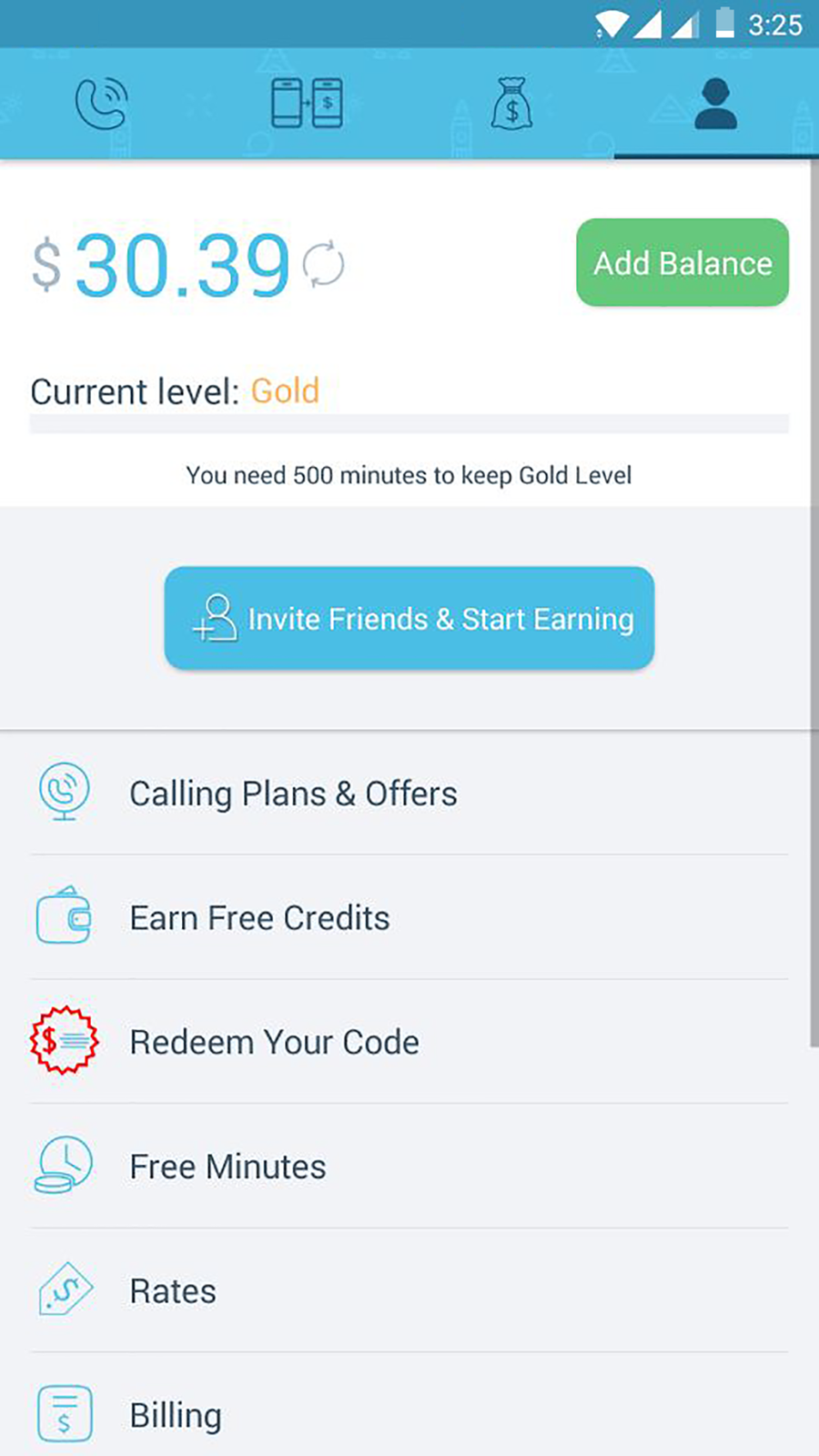Open the Billing section

(x=409, y=1406)
